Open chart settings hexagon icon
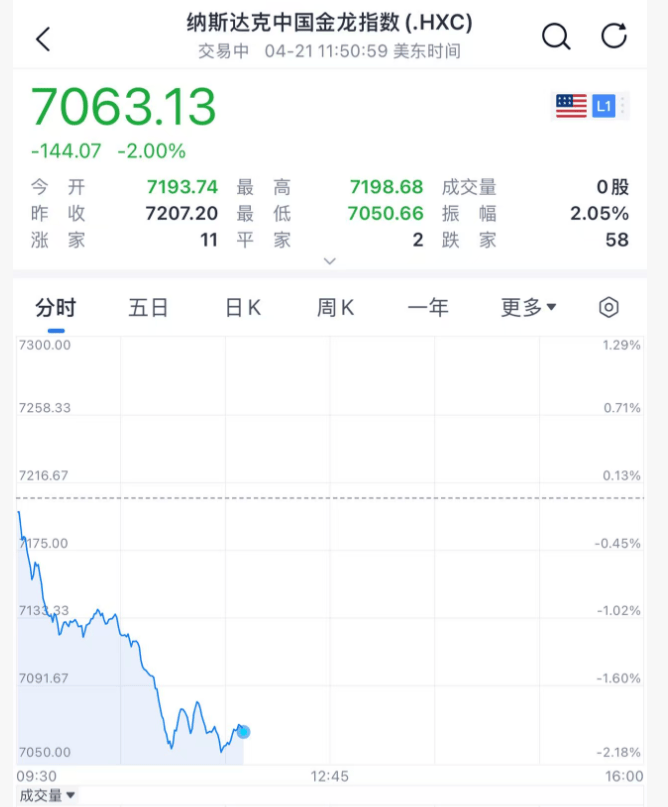This screenshot has height=807, width=668. [x=609, y=307]
